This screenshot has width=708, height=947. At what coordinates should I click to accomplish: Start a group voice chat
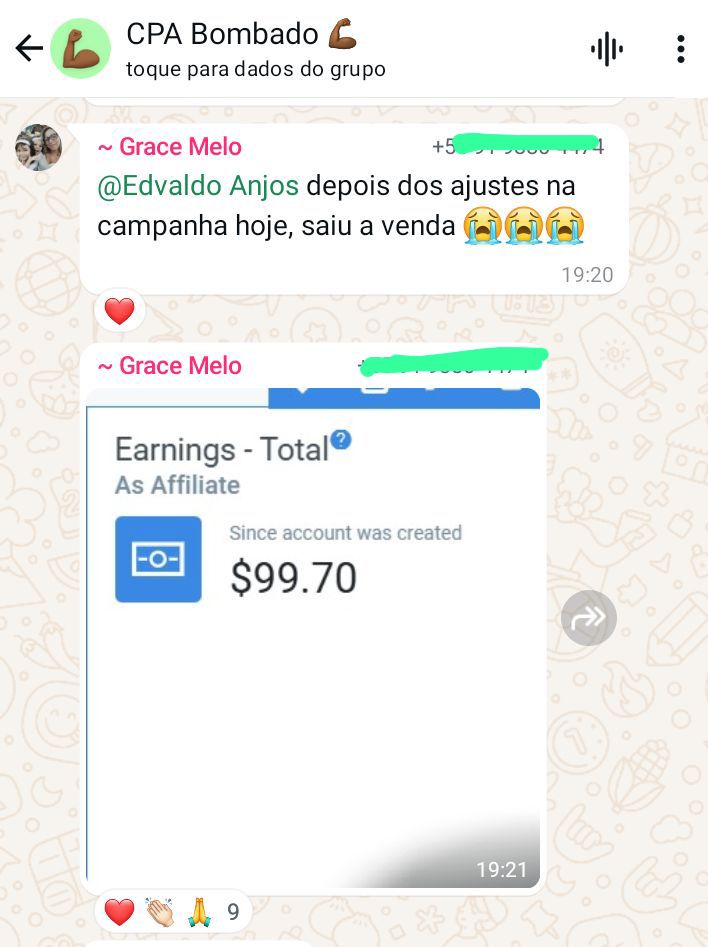tap(606, 48)
